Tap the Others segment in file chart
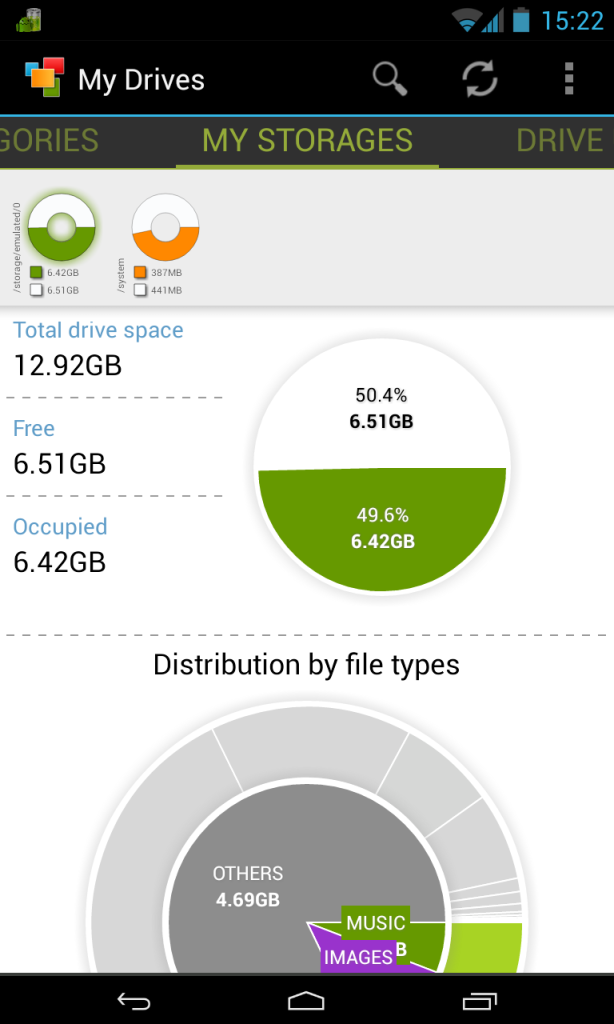The height and width of the screenshot is (1024, 614). pyautogui.click(x=247, y=886)
